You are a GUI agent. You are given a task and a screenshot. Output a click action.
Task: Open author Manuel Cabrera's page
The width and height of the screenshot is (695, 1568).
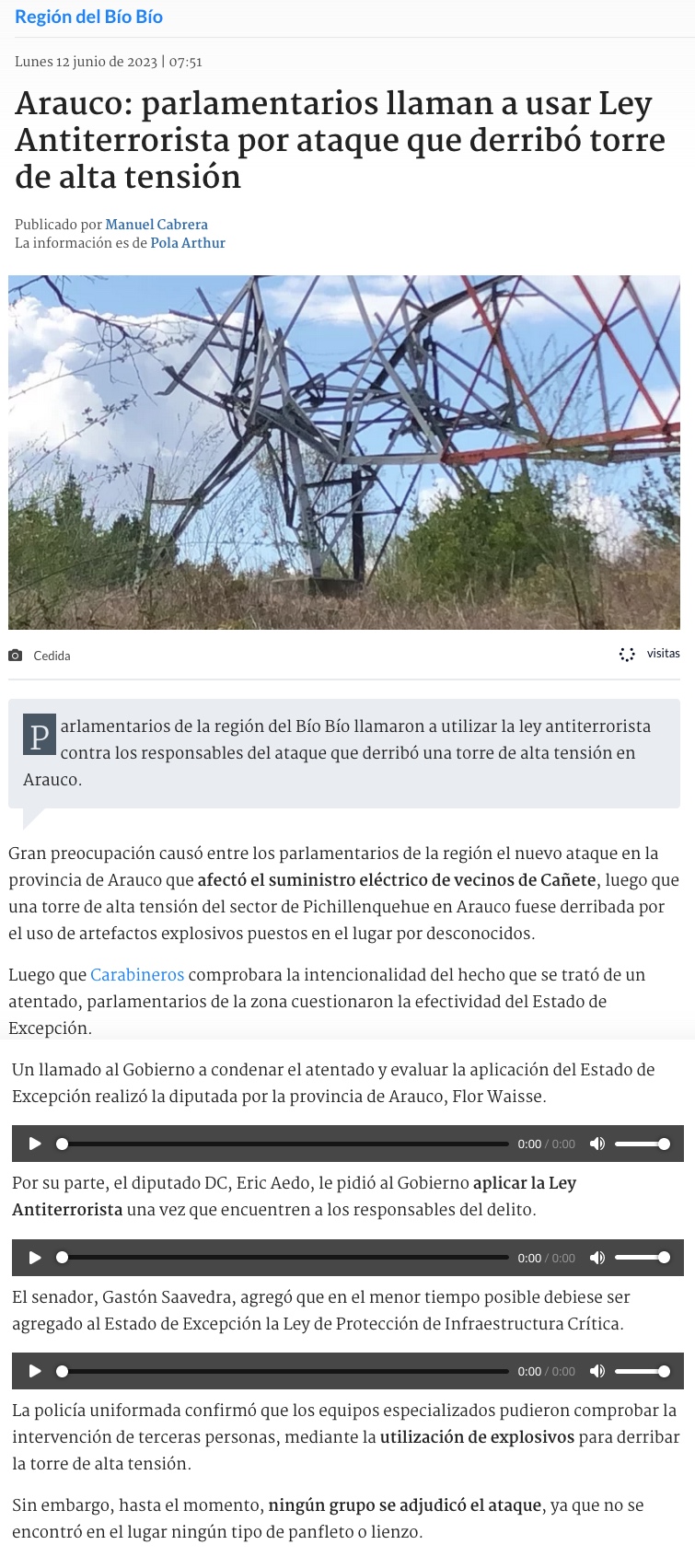point(156,225)
